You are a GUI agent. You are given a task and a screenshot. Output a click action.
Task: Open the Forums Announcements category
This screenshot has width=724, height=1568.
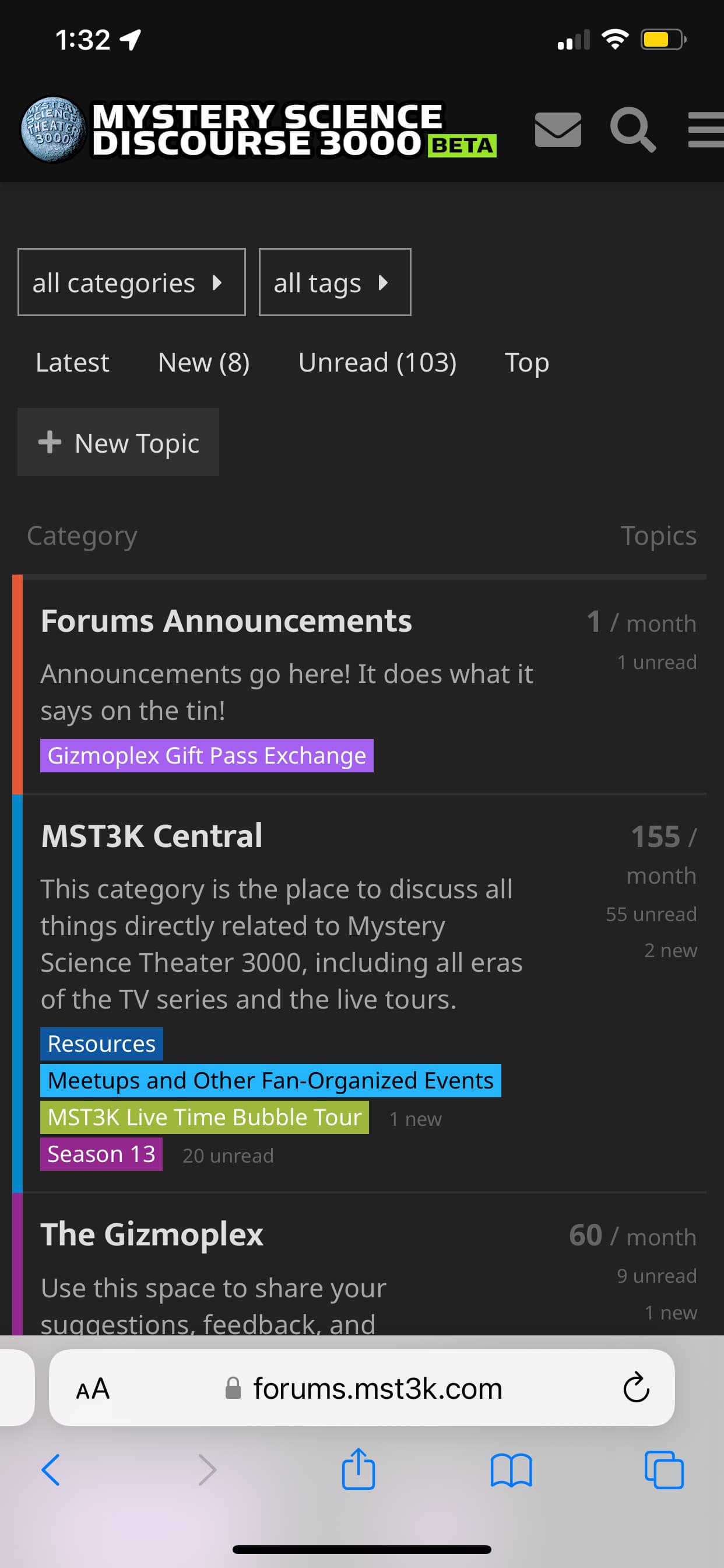(x=226, y=621)
